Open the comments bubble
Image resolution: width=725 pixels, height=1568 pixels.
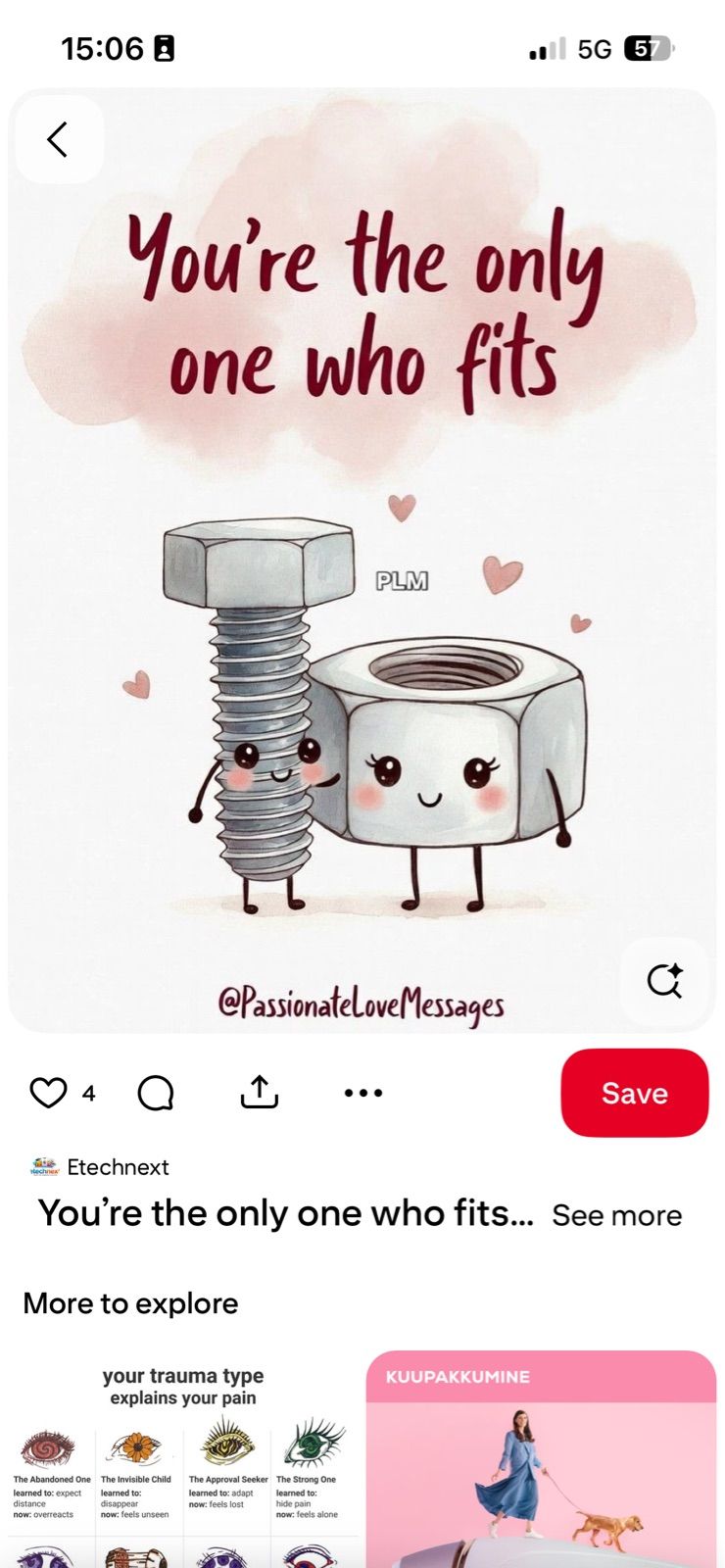coord(156,1092)
